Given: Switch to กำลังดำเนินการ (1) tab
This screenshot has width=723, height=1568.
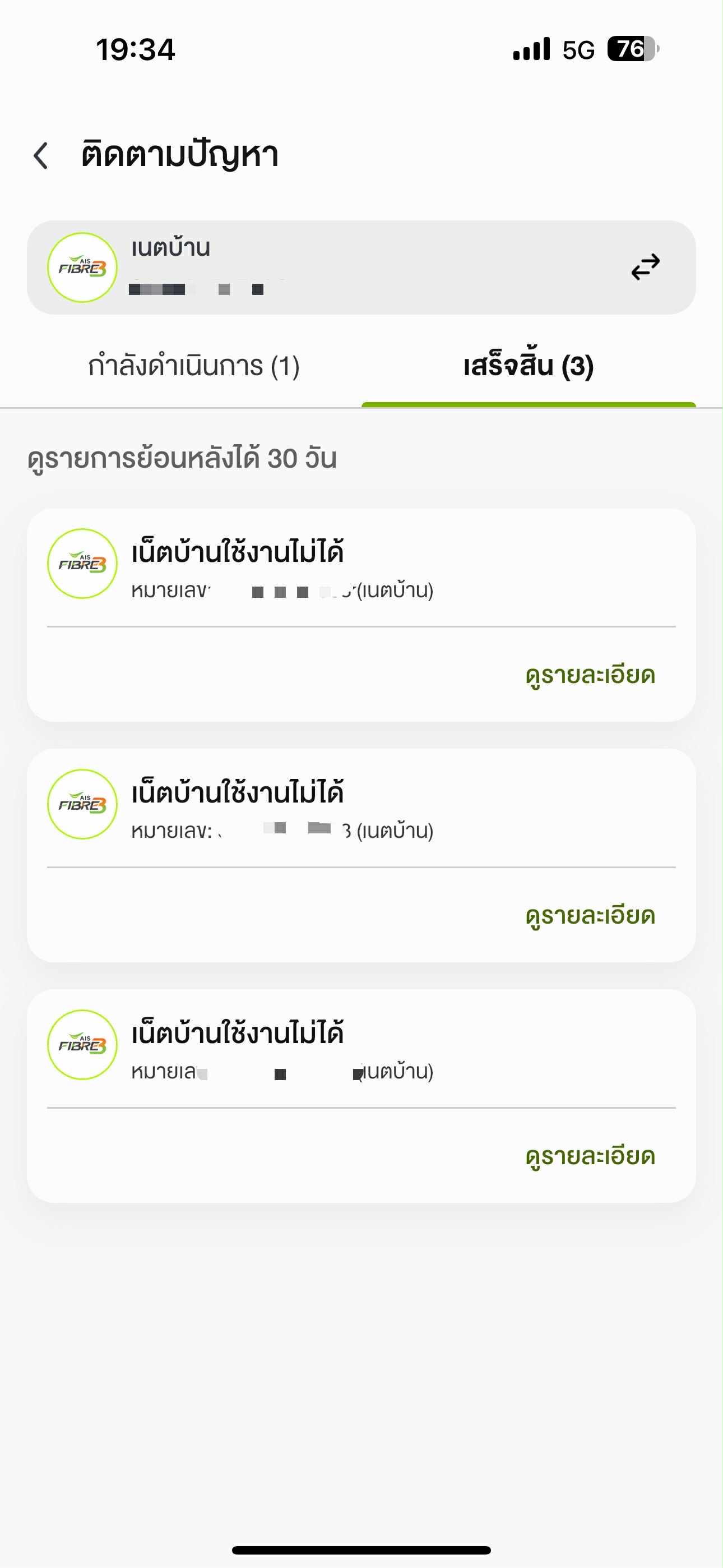Looking at the screenshot, I should [193, 366].
